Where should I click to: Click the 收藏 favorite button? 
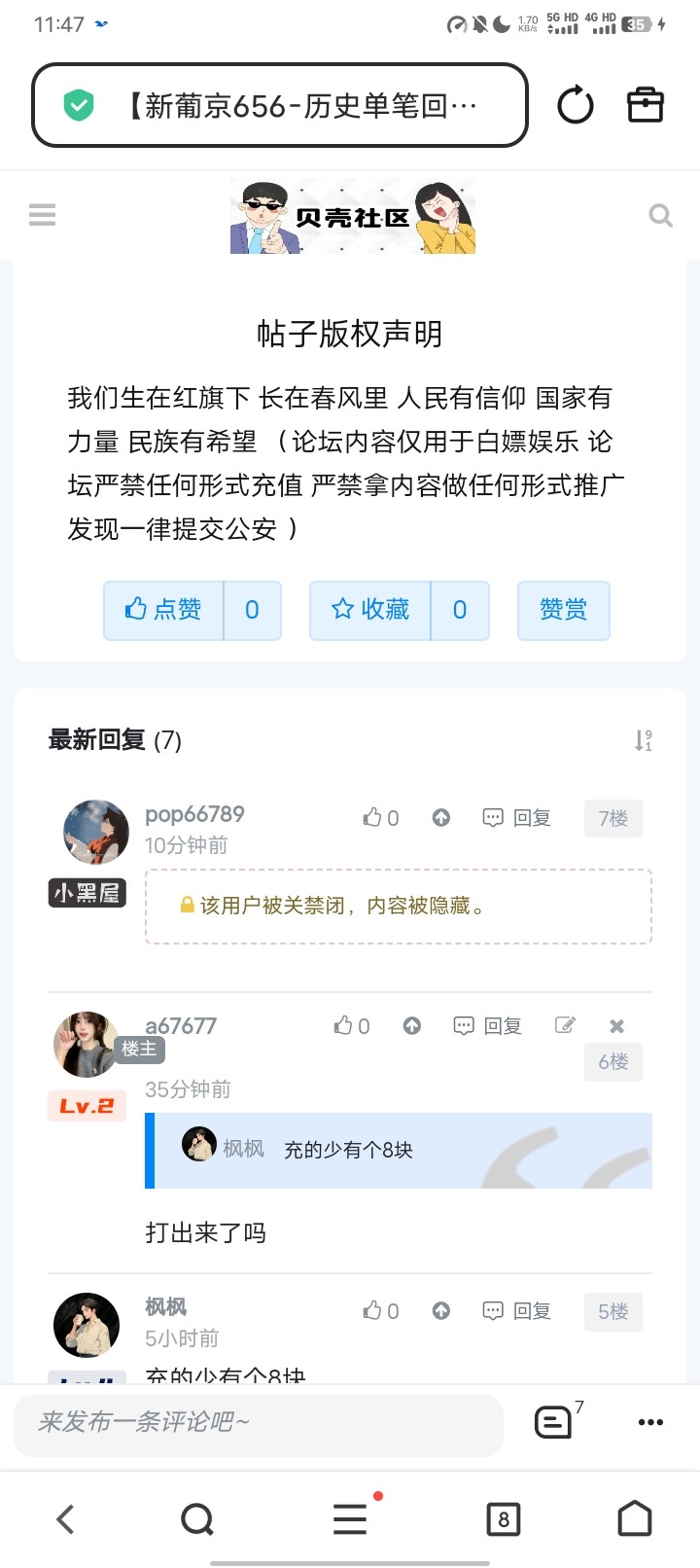coord(371,610)
